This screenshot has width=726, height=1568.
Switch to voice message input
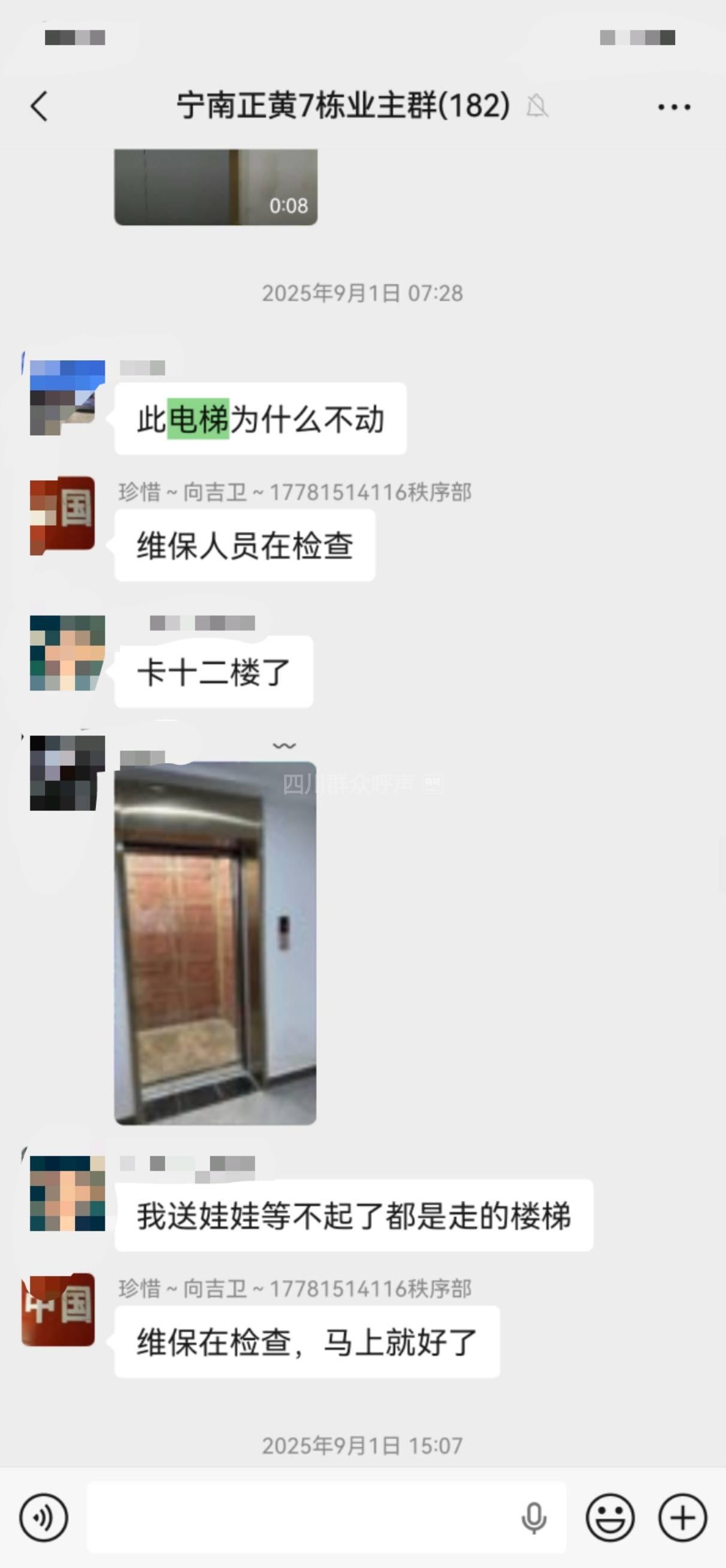click(x=43, y=1518)
